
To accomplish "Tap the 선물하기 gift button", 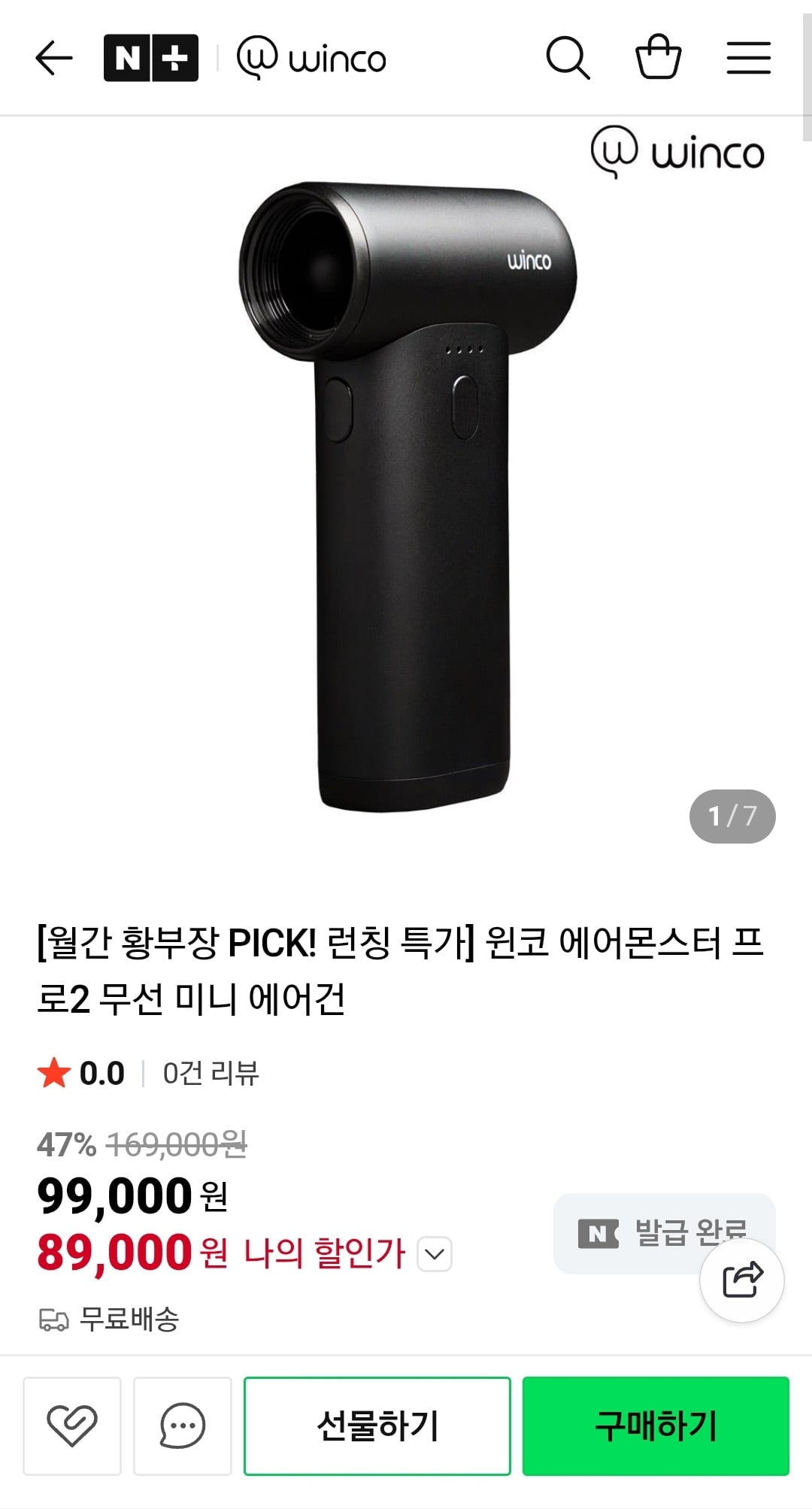I will point(377,1423).
